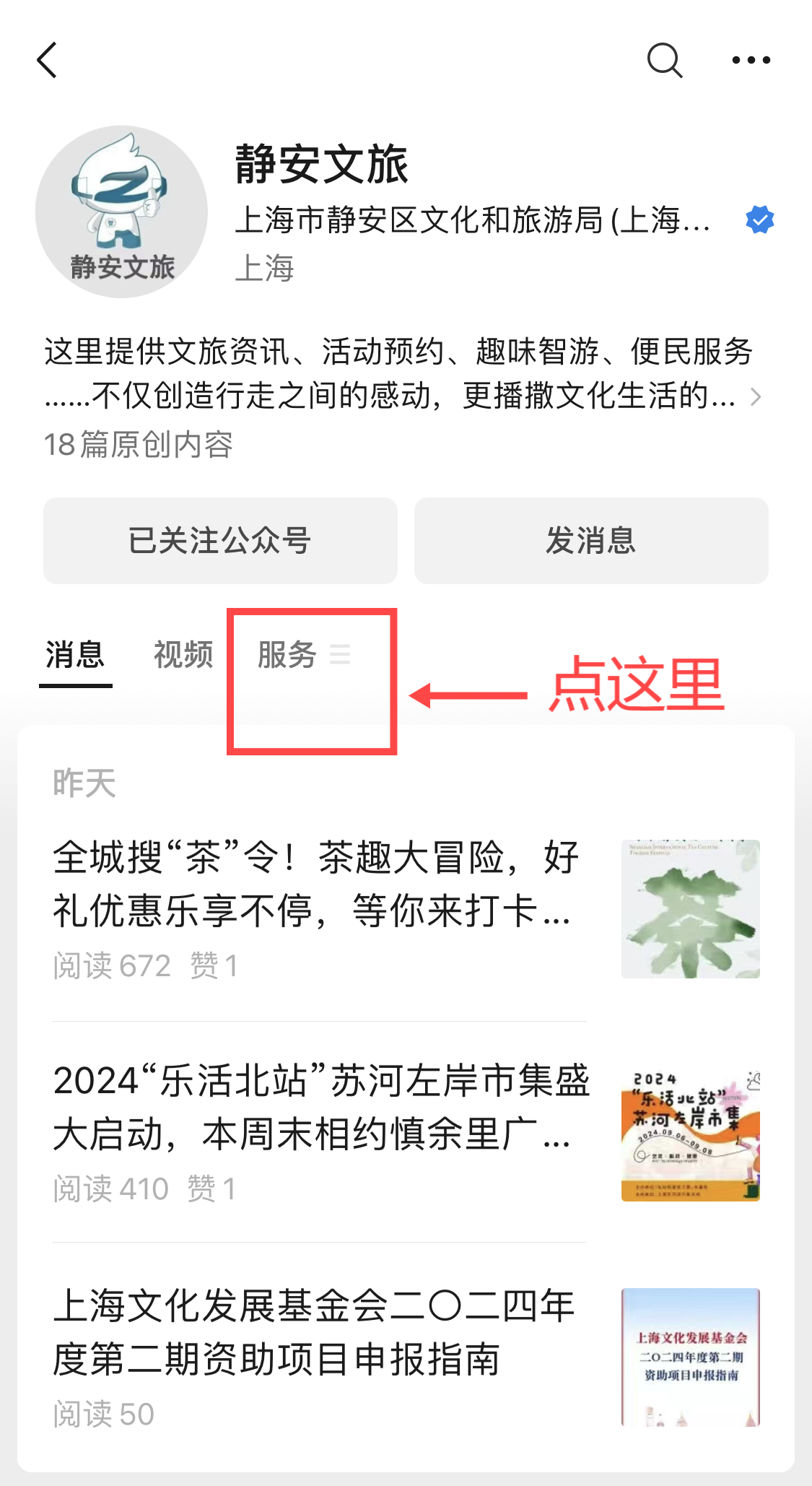
Task: Open the three-dot overflow menu
Action: [751, 60]
